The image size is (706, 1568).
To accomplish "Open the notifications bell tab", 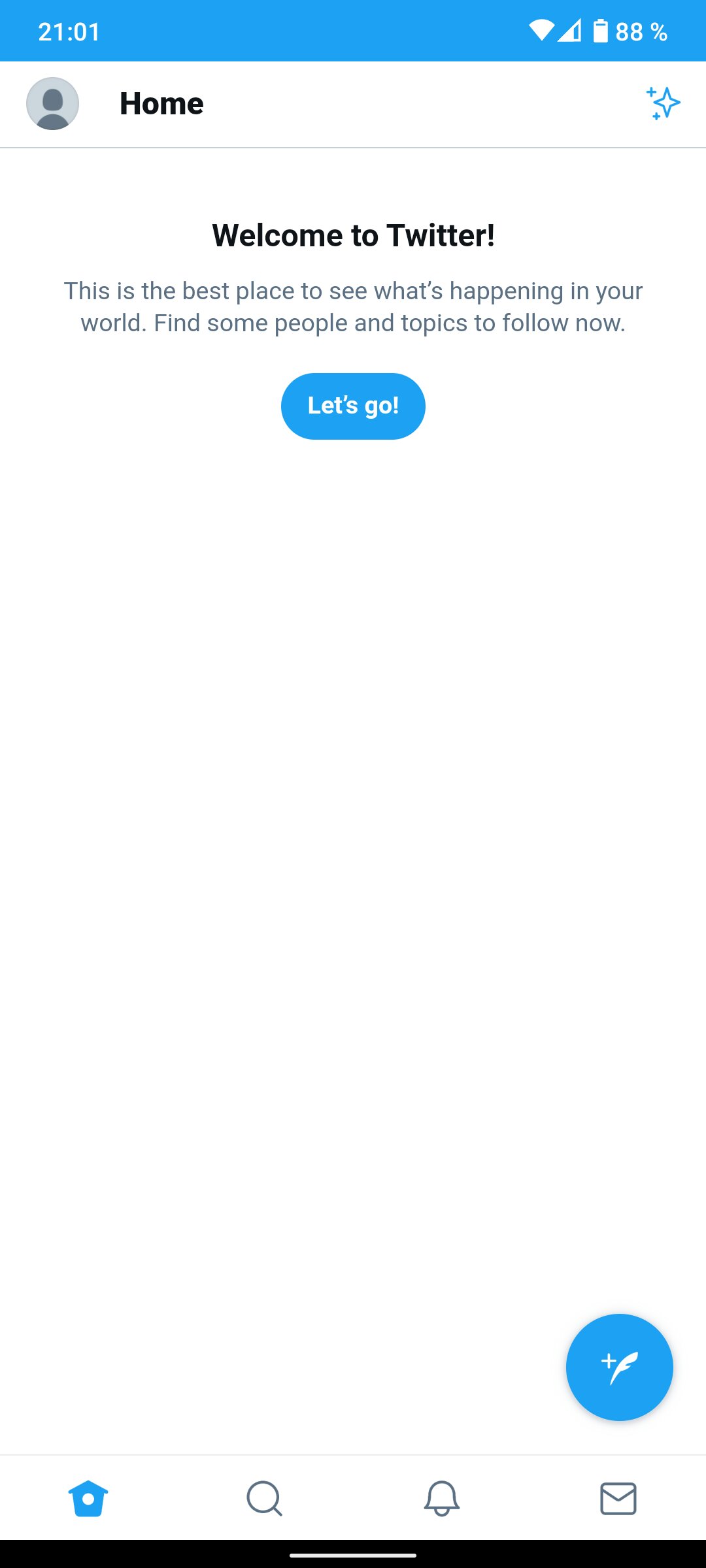I will click(x=442, y=1498).
